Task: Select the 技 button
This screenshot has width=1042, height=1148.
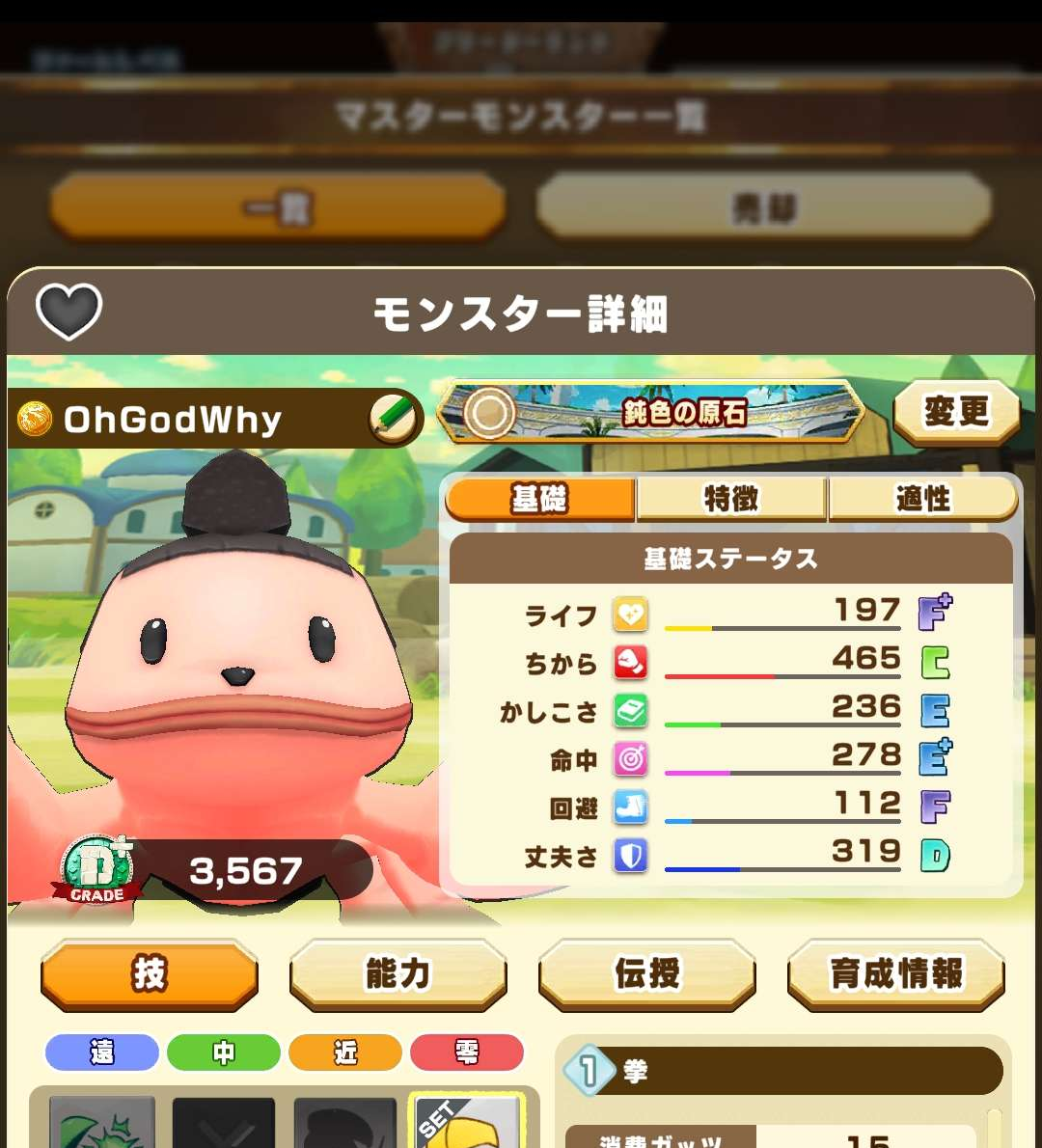Action: pos(150,974)
